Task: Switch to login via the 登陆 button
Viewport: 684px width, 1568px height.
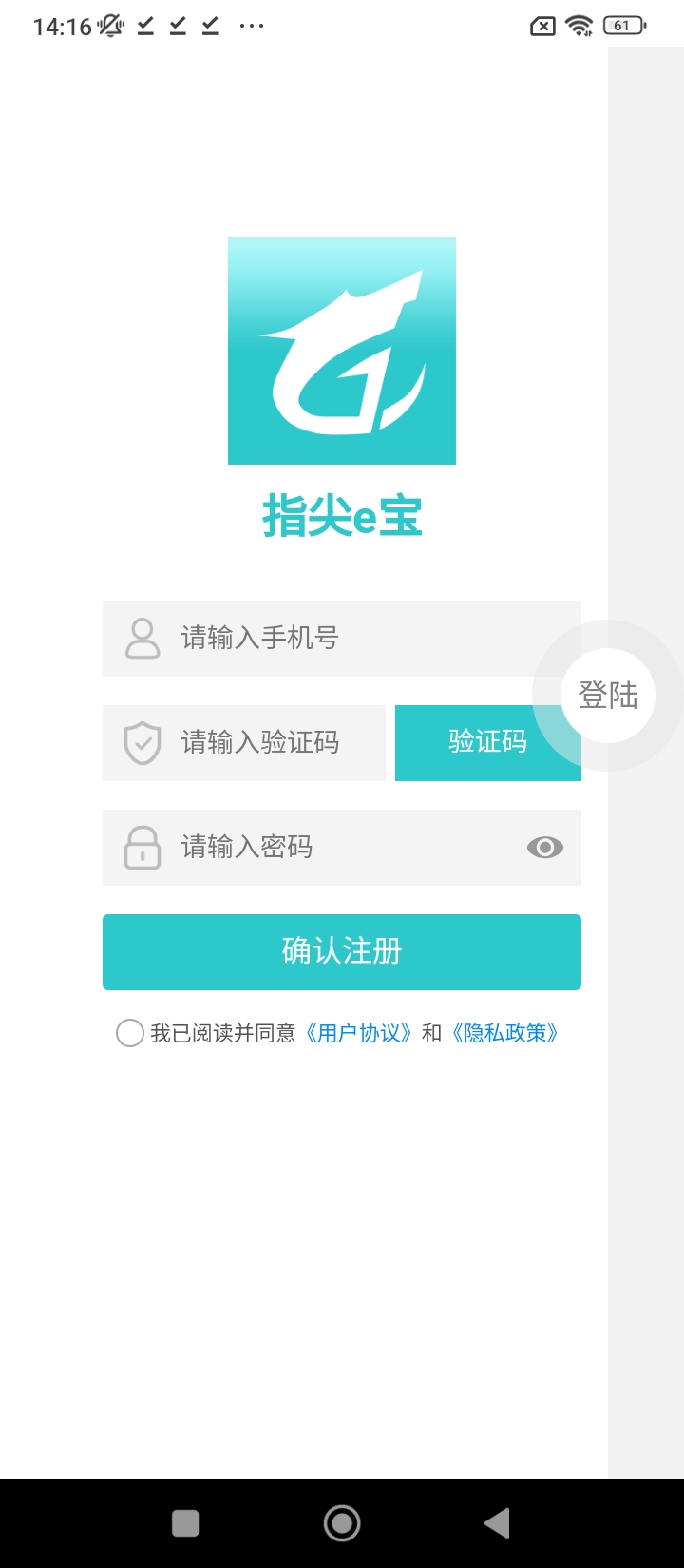Action: pos(608,696)
